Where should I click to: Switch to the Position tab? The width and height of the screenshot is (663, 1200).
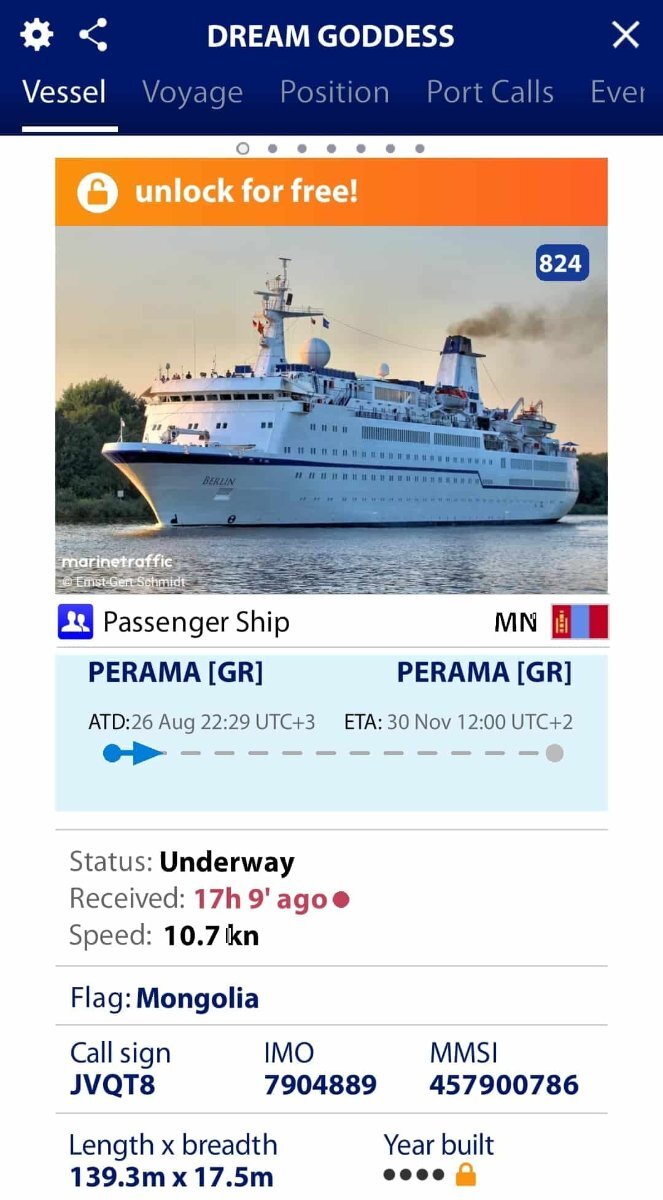click(334, 93)
